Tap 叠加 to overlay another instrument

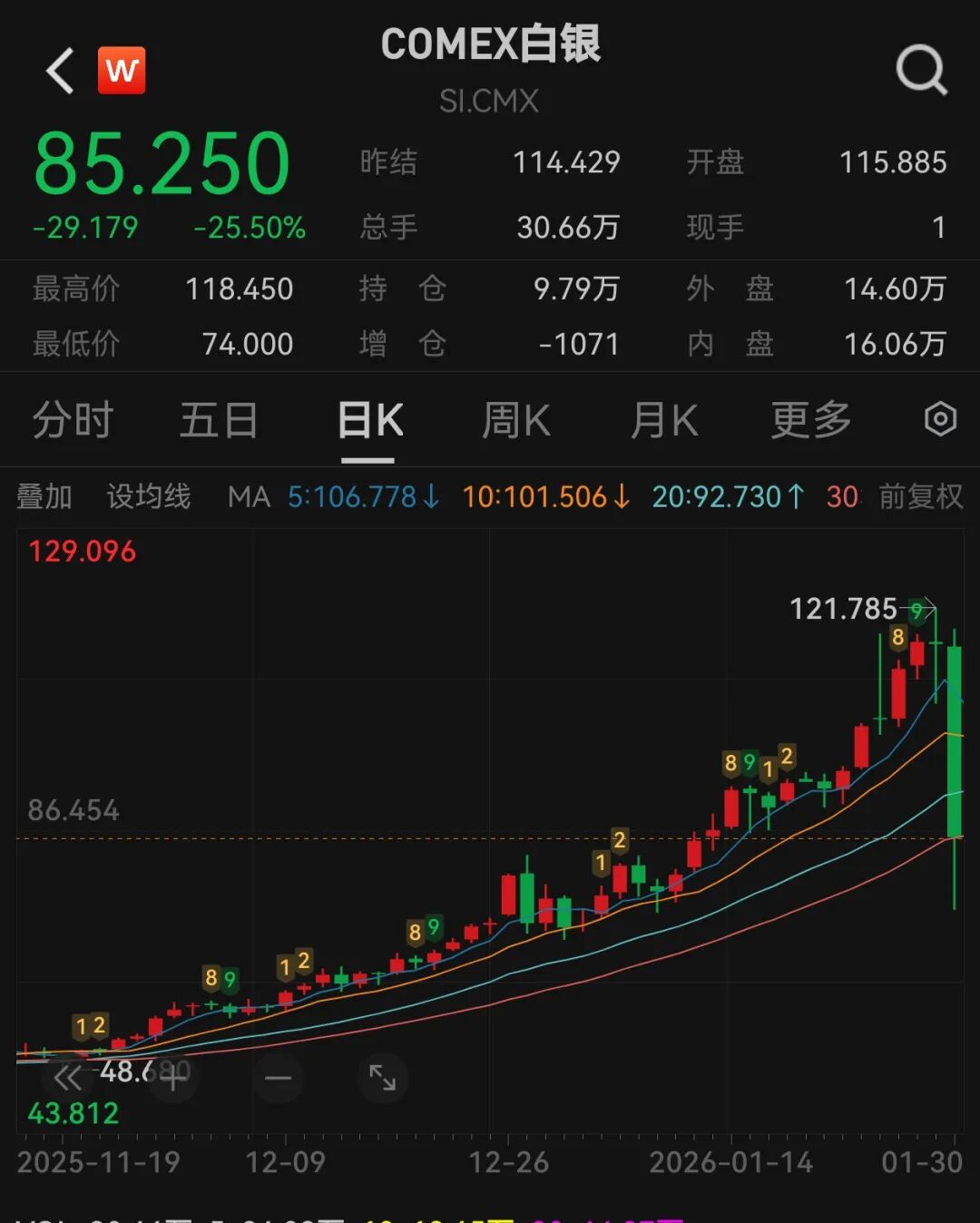click(x=44, y=497)
